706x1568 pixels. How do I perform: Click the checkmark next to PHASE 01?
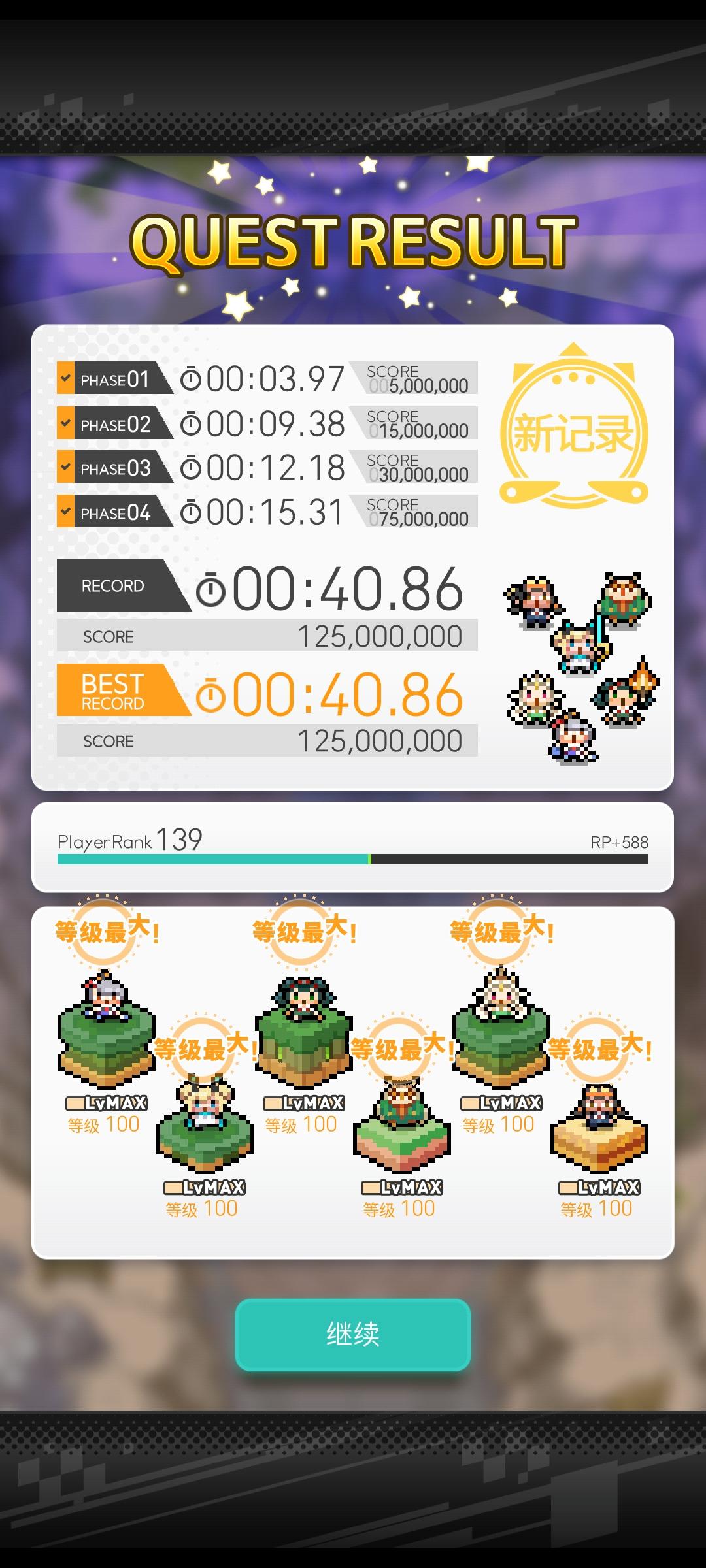coord(65,380)
